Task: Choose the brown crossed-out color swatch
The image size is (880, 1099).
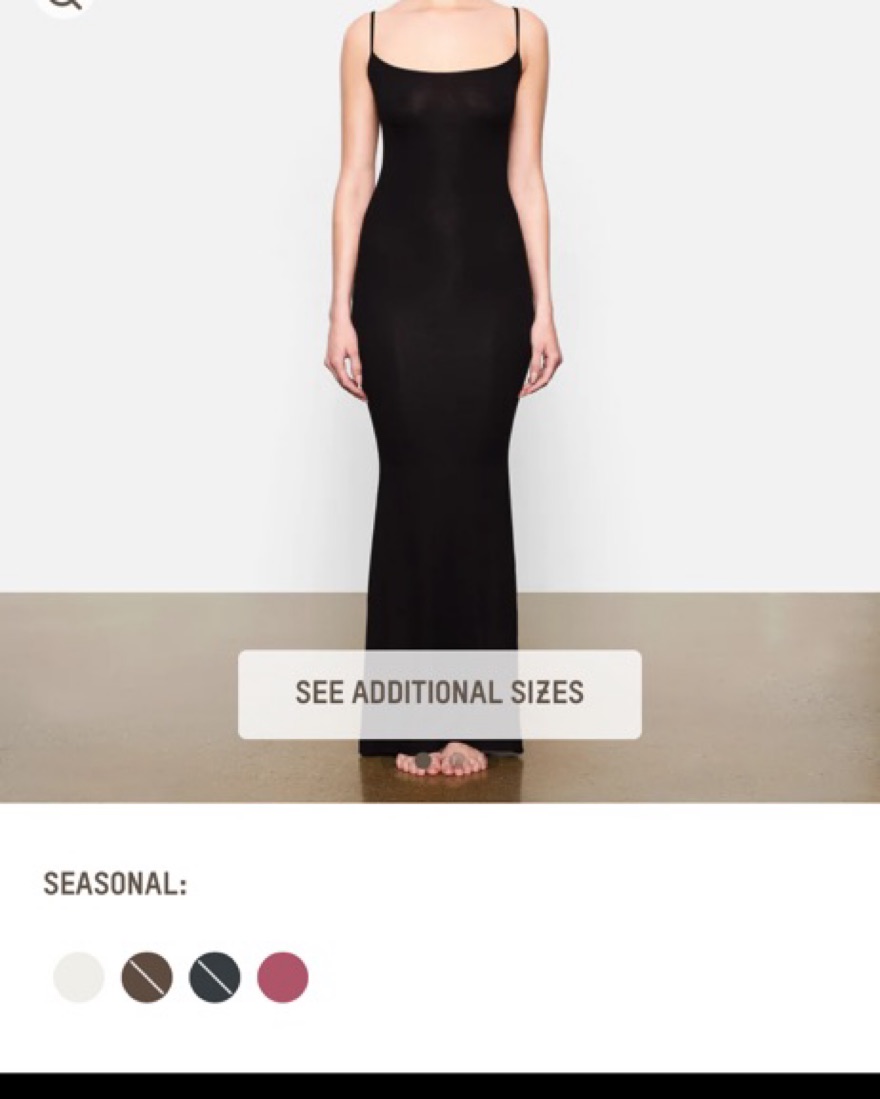Action: coord(147,977)
